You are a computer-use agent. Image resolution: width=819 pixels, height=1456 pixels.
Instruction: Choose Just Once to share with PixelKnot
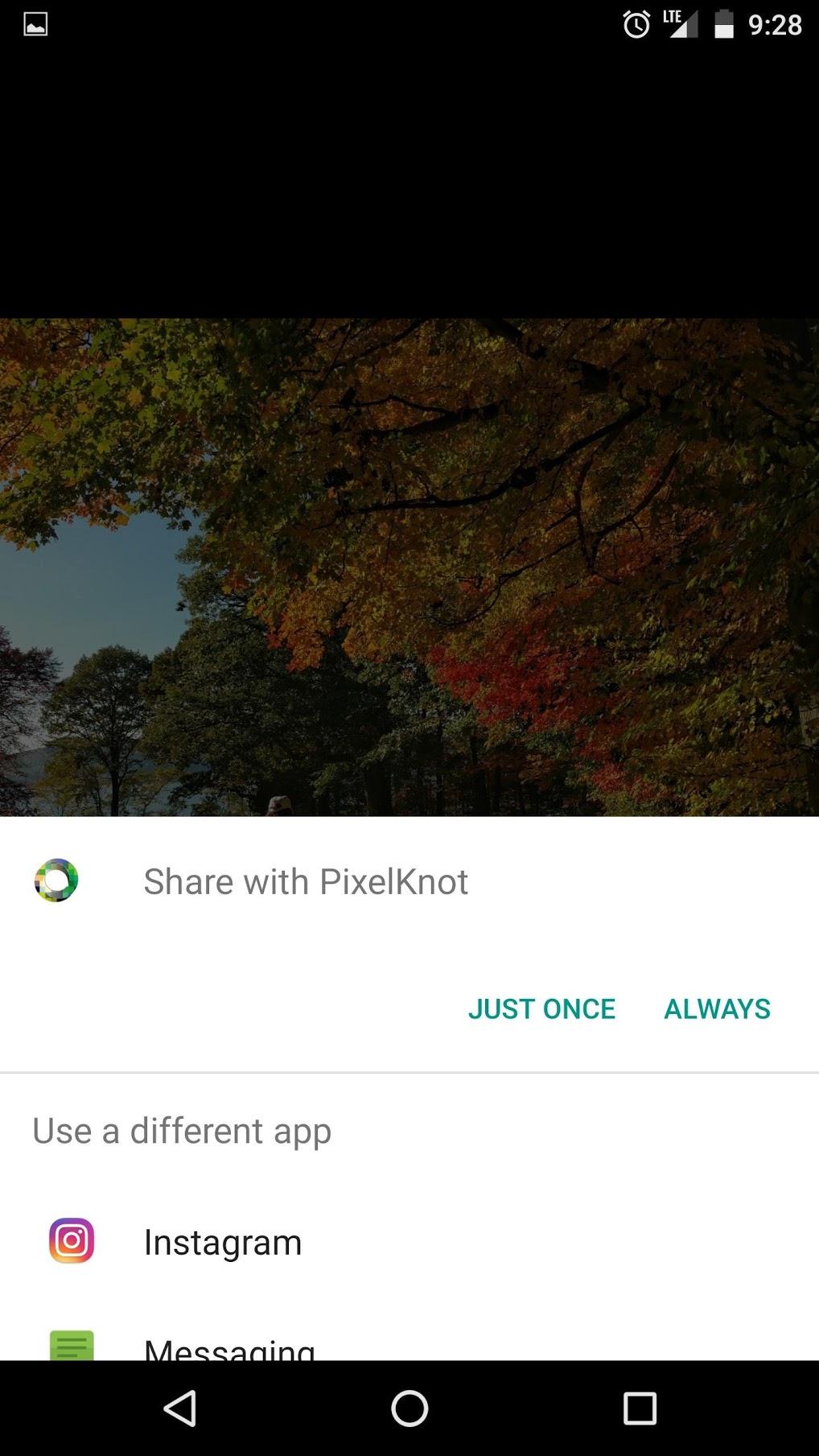(x=541, y=1008)
